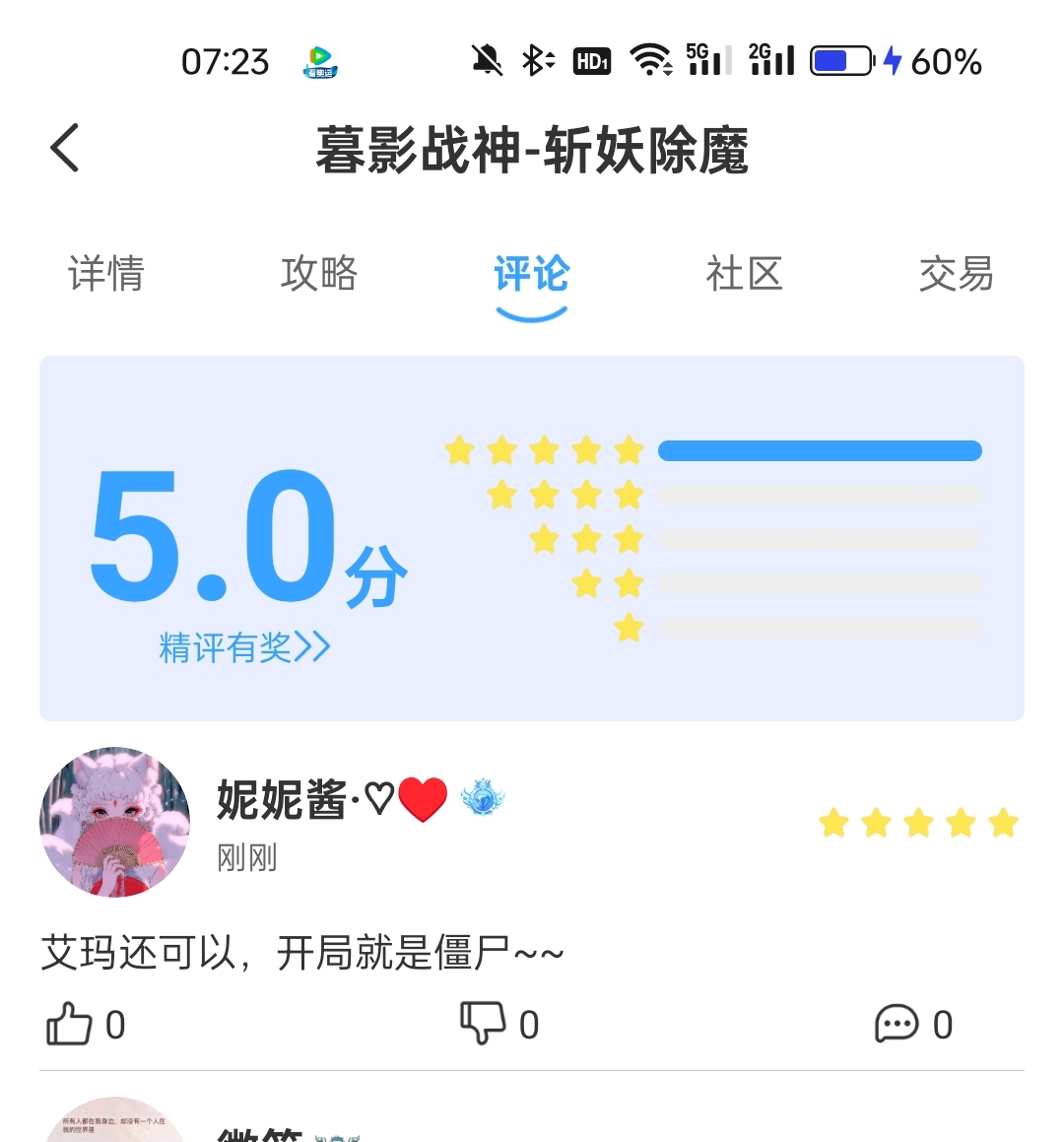Select the 评论 tab
1064x1142 pixels.
[x=531, y=274]
